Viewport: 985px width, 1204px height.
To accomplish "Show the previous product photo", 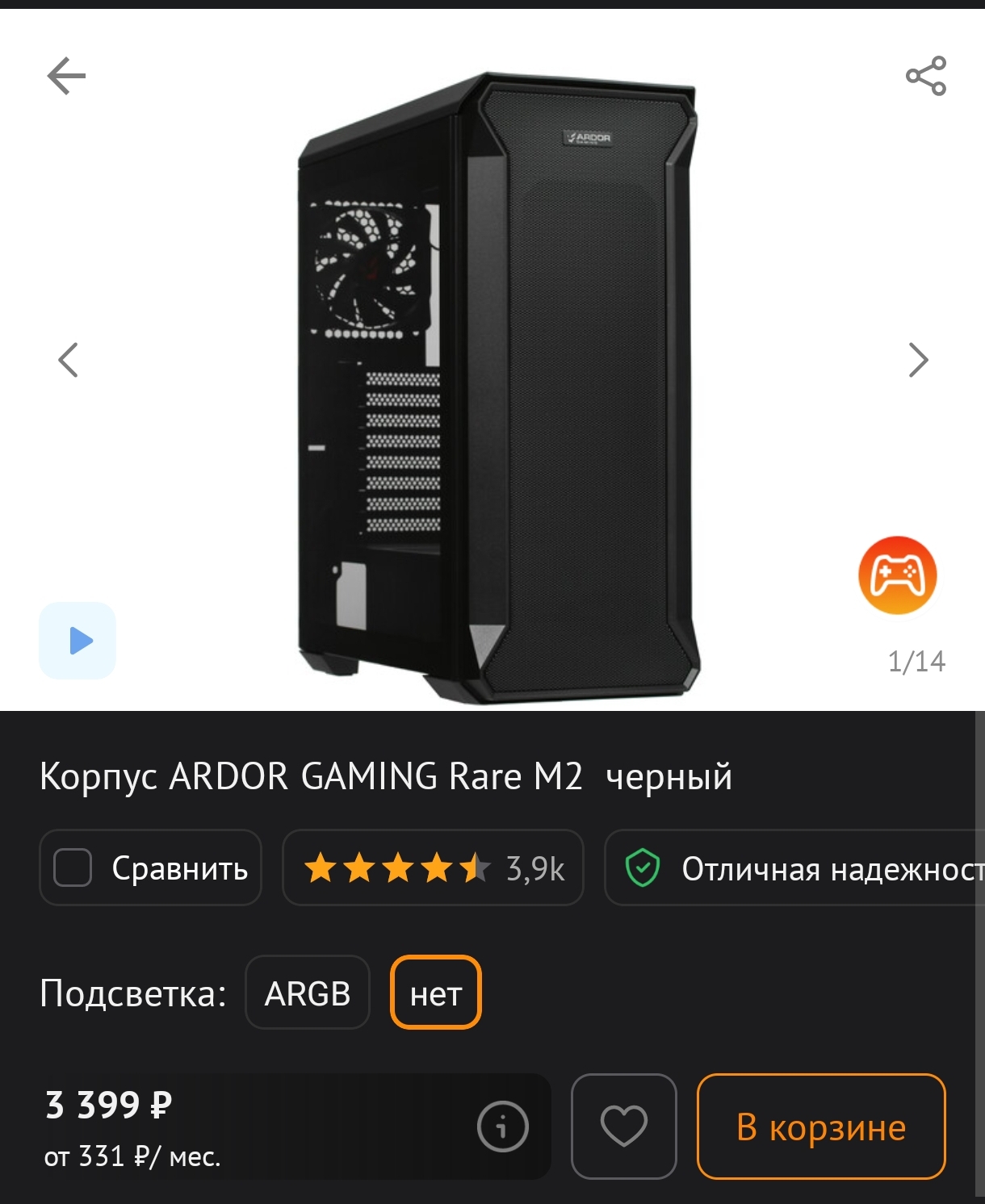I will tap(69, 360).
